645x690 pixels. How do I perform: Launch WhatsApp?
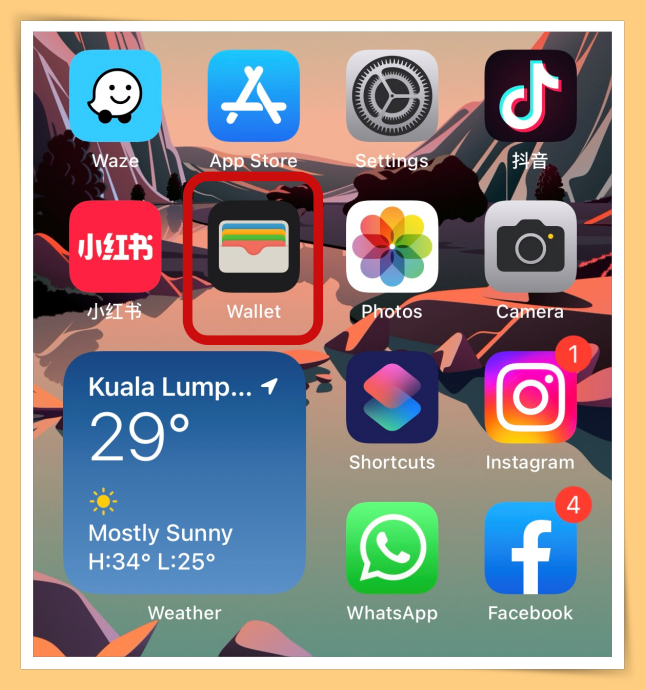tap(392, 548)
